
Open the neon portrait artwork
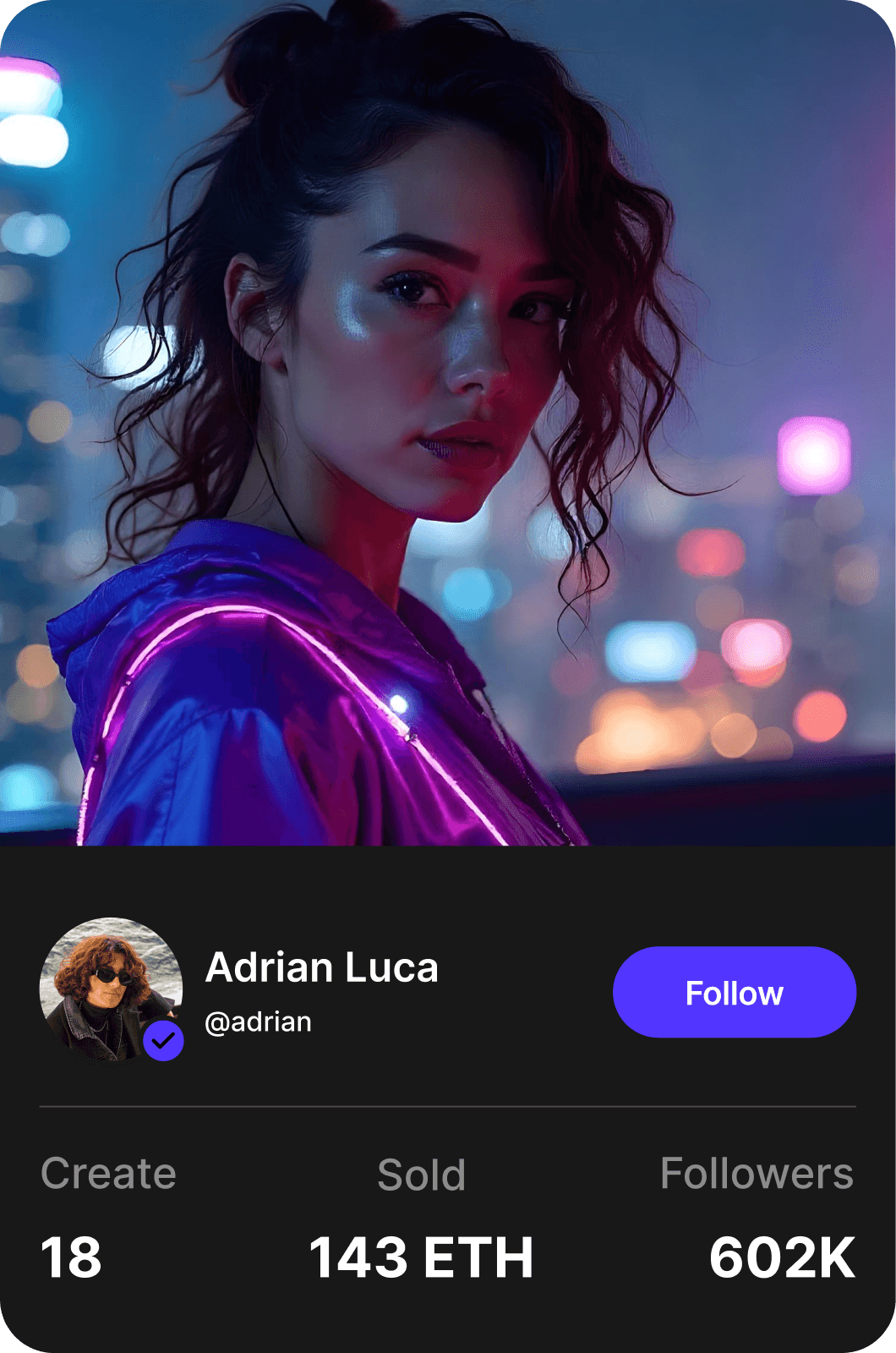(448, 423)
